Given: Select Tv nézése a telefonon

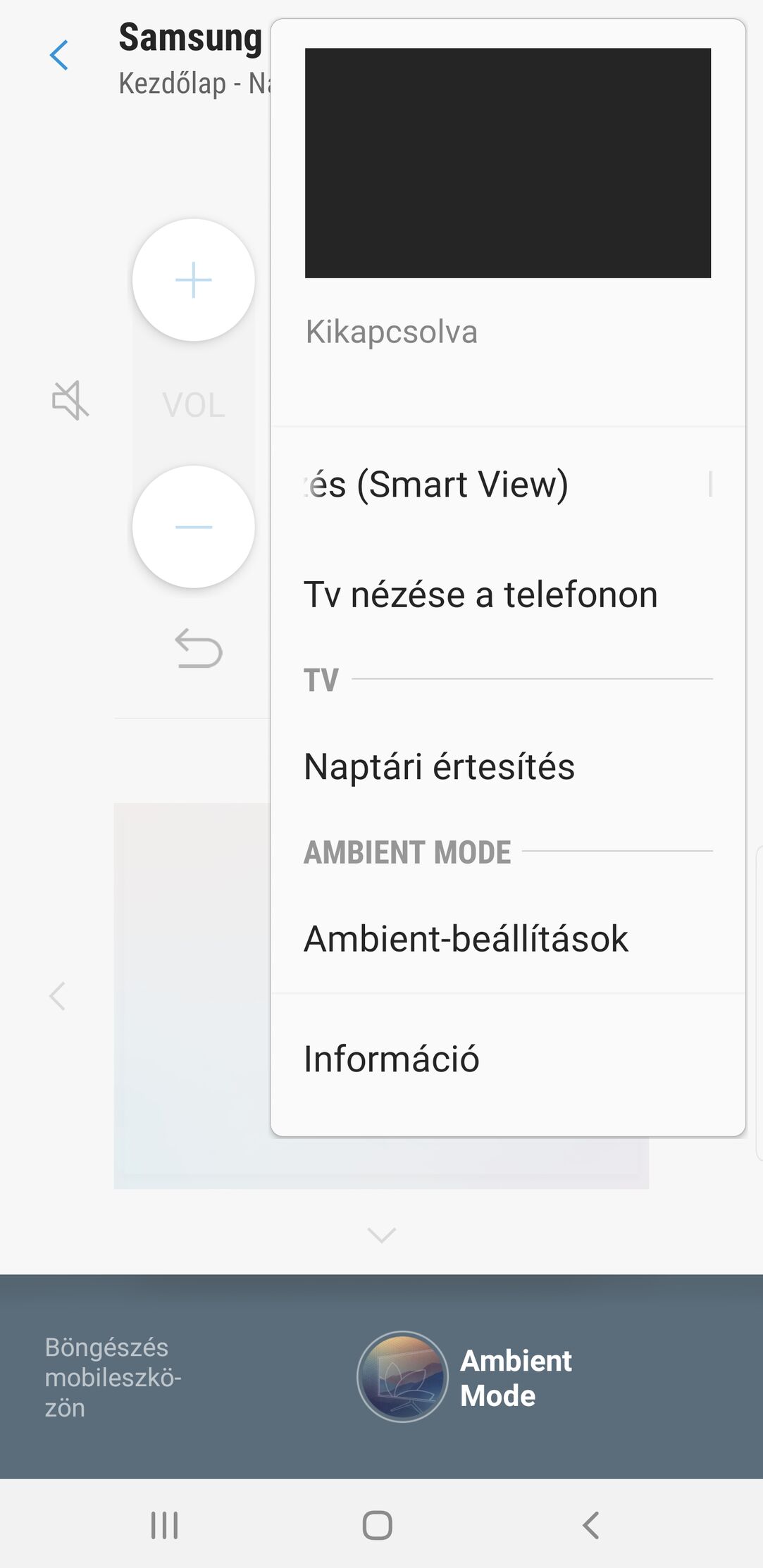Looking at the screenshot, I should [480, 595].
